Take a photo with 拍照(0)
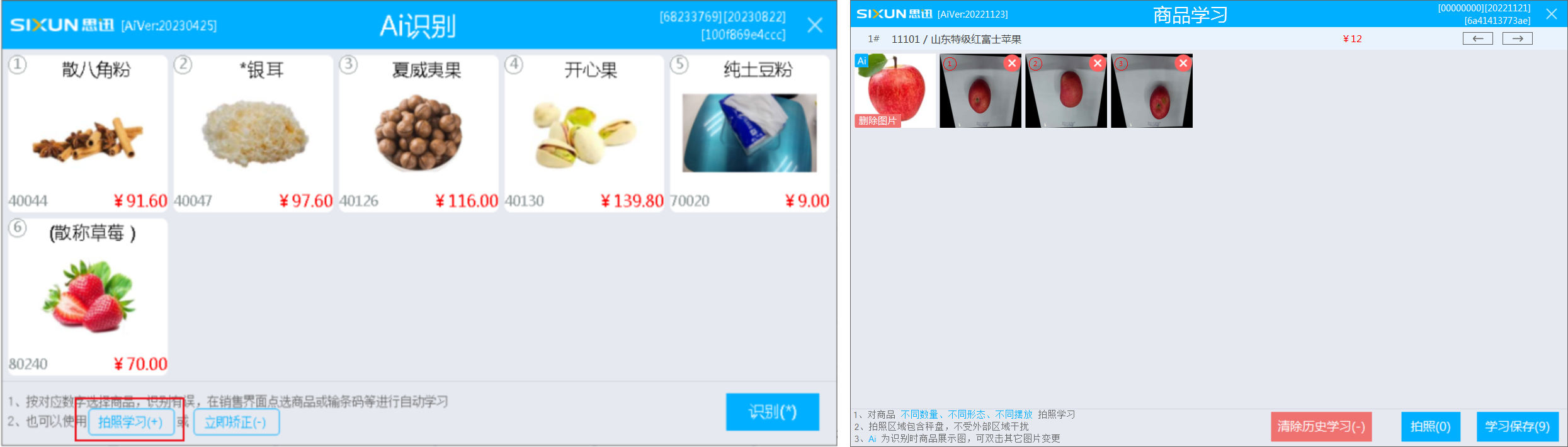The width and height of the screenshot is (1568, 447). (x=1430, y=426)
